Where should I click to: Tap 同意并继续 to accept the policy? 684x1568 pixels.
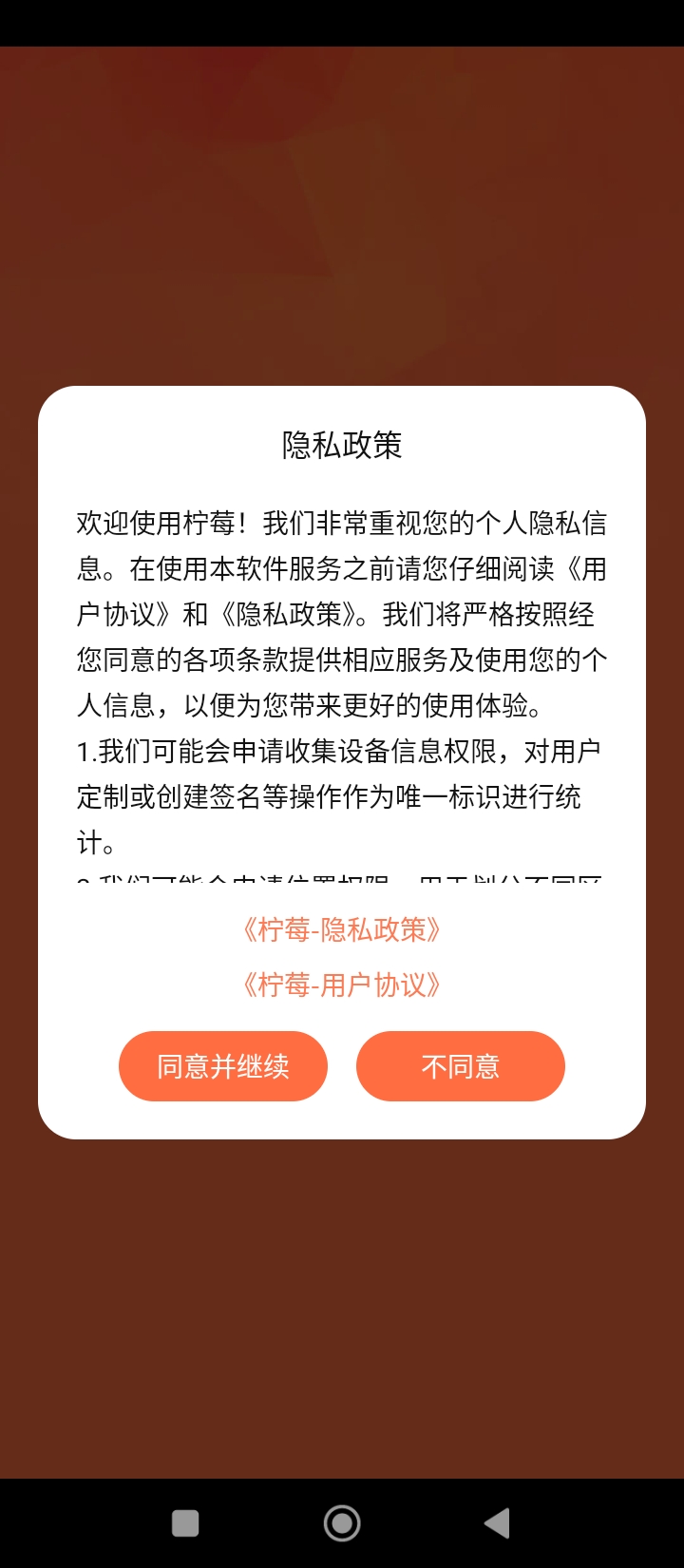[222, 1066]
